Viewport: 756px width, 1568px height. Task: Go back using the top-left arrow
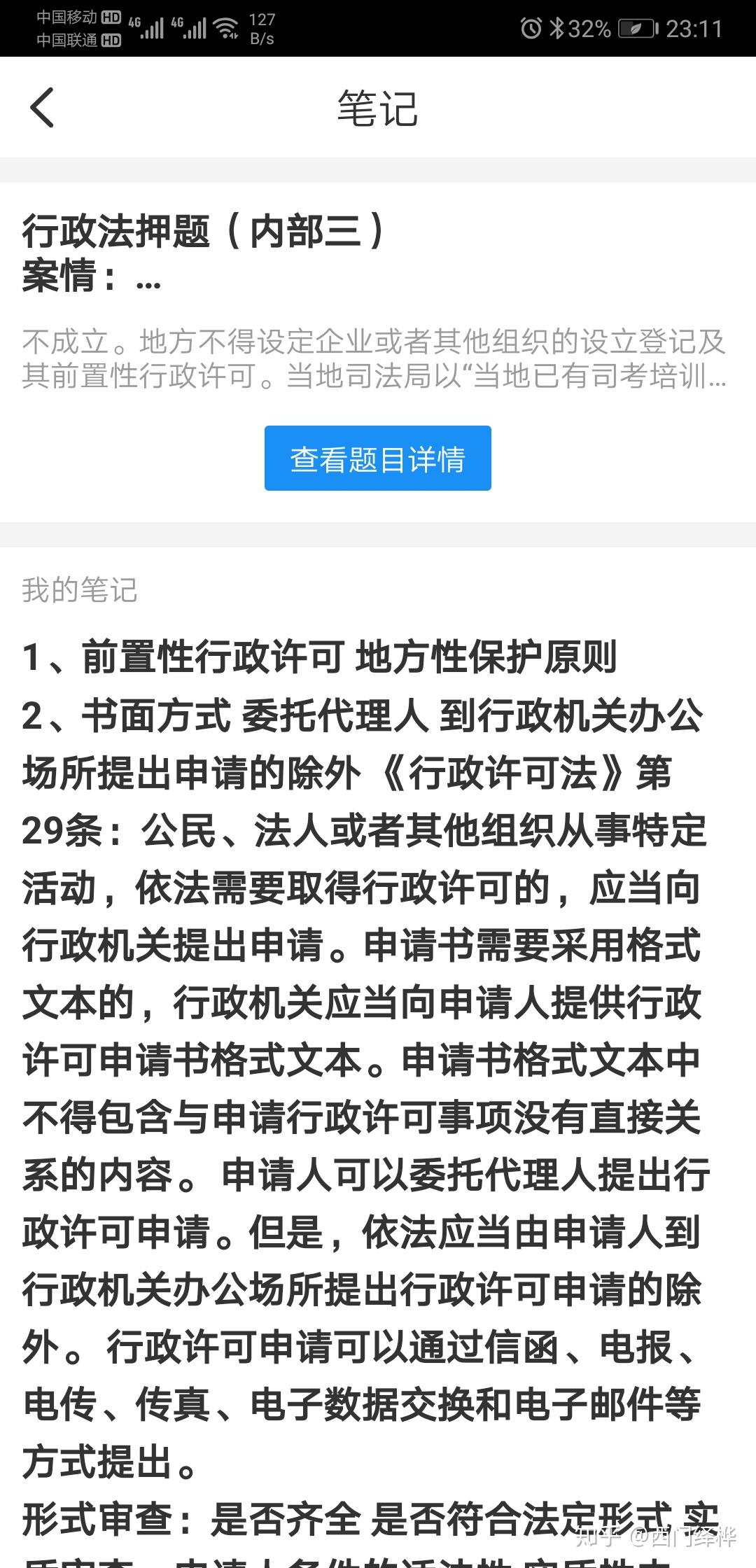pos(42,108)
